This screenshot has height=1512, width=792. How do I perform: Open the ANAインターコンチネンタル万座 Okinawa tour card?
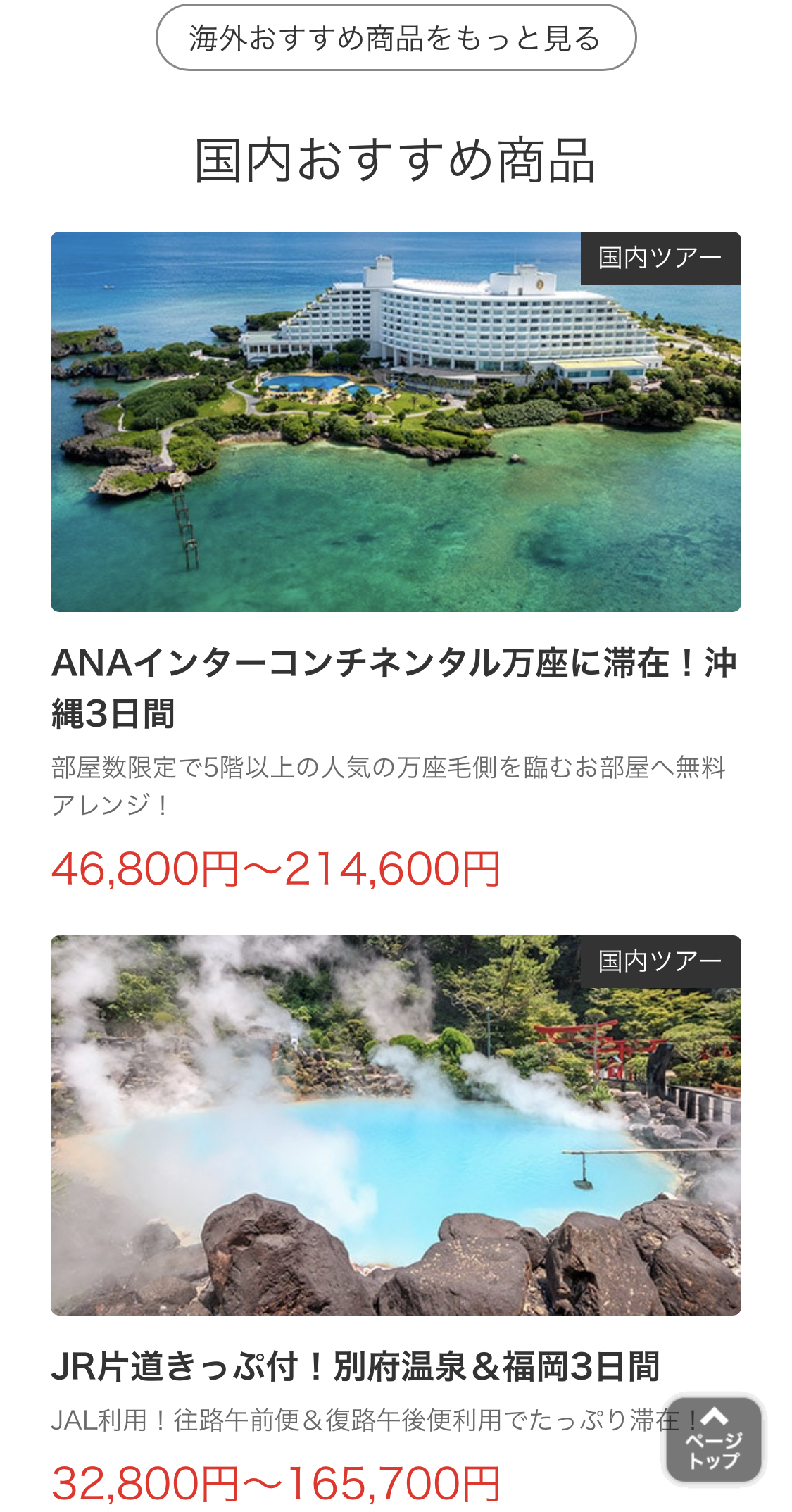pyautogui.click(x=396, y=561)
